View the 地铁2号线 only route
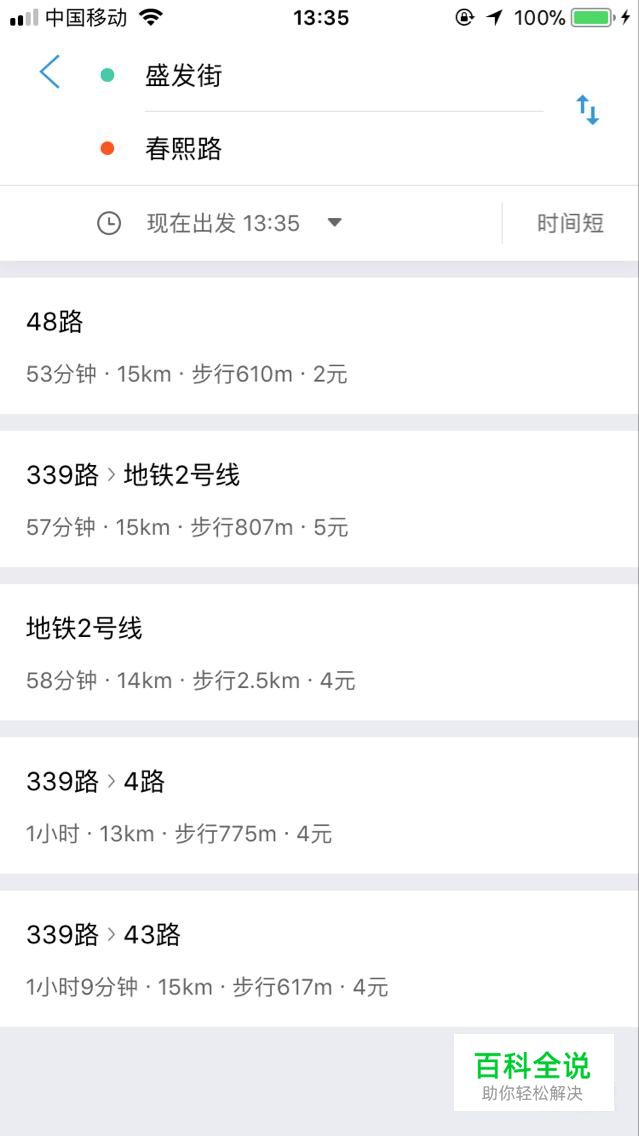Viewport: 639px width, 1136px height. pyautogui.click(x=319, y=652)
